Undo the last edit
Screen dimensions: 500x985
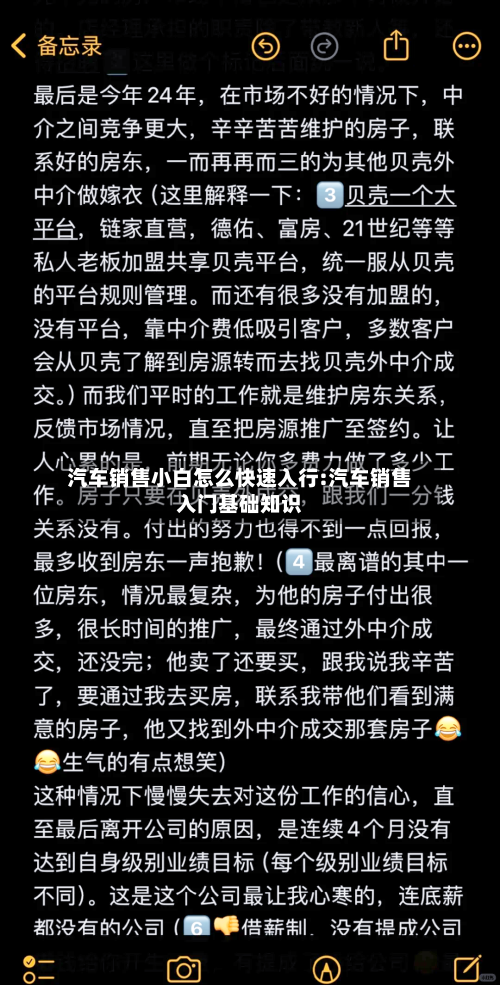(x=266, y=46)
